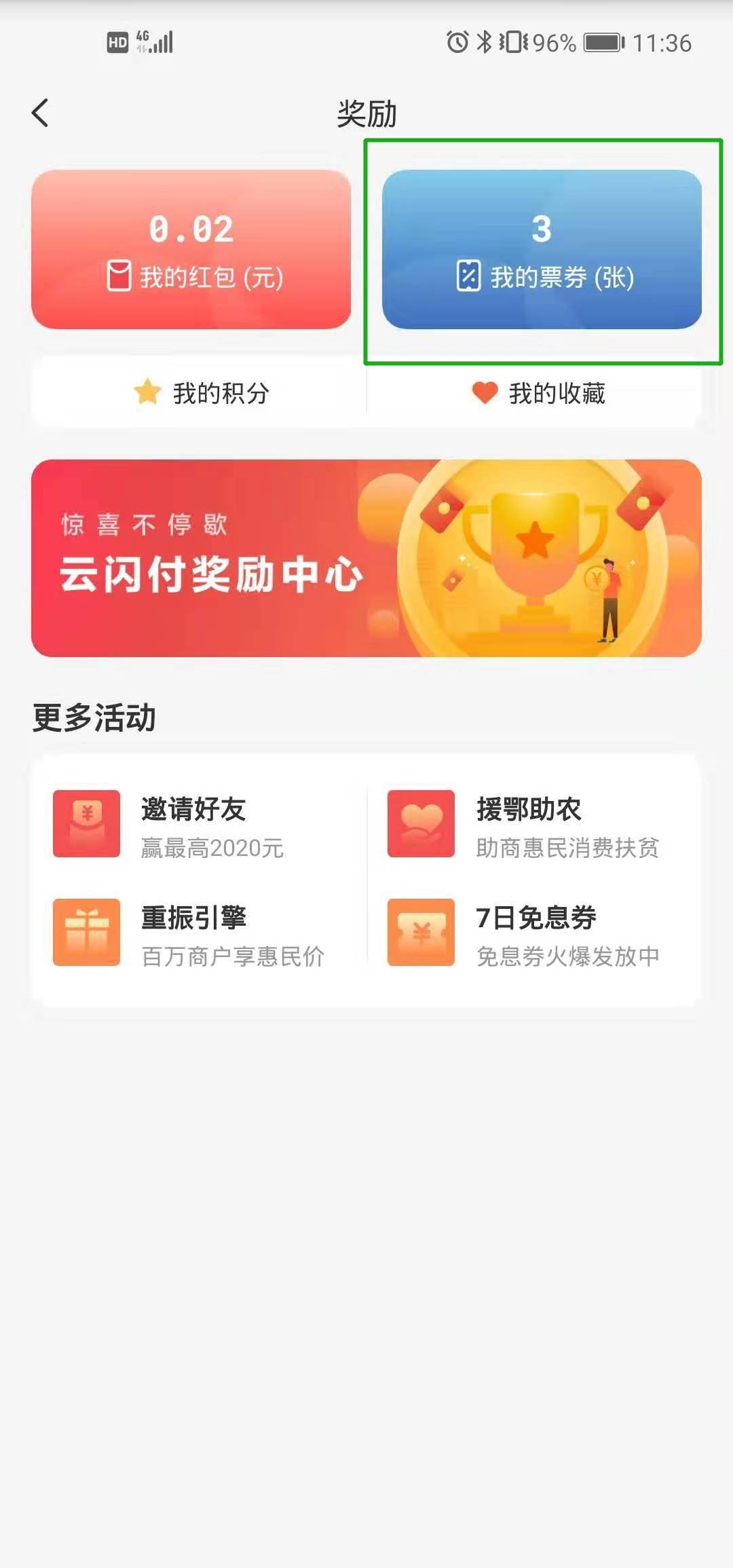
Task: View 我的积分 points
Action: [201, 393]
